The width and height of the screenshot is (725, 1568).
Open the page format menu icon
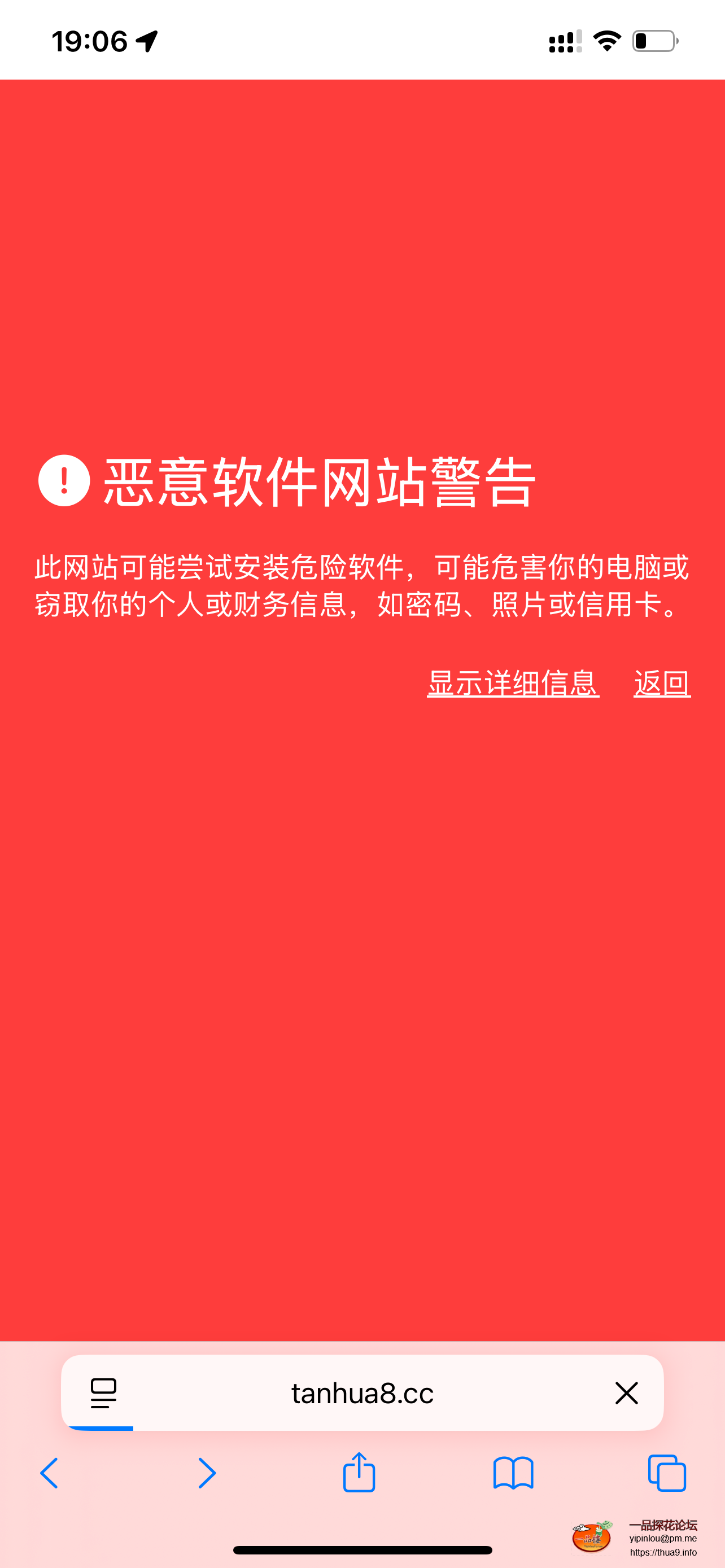click(103, 1392)
